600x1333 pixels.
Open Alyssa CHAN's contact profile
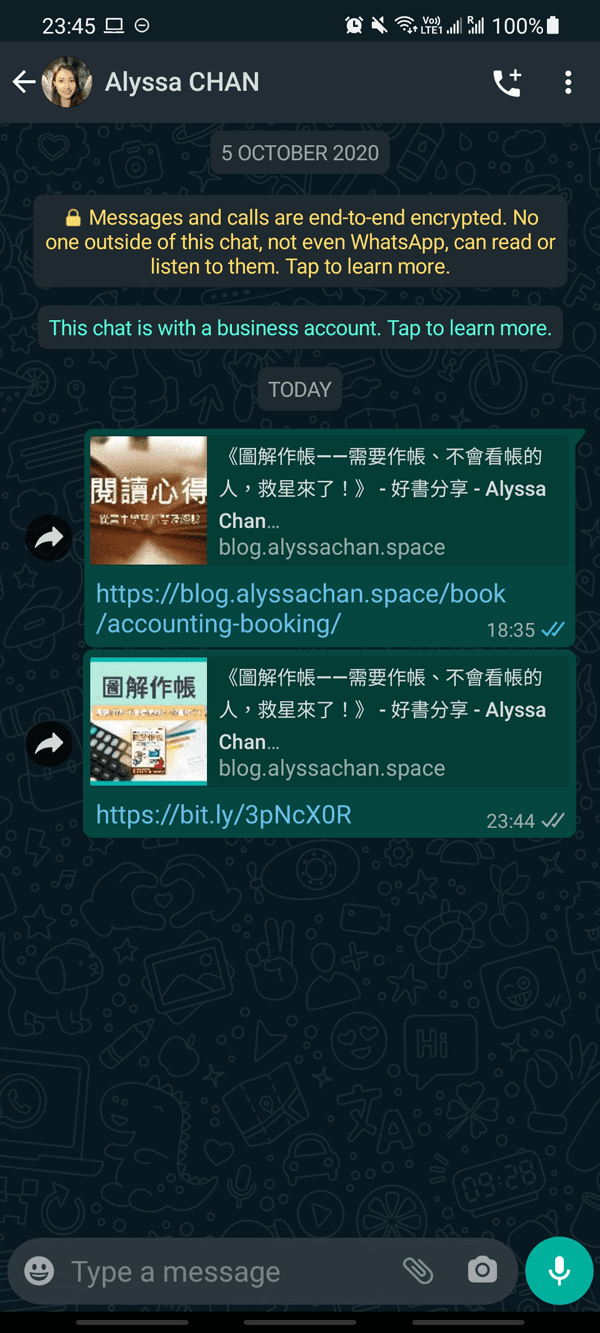click(182, 82)
